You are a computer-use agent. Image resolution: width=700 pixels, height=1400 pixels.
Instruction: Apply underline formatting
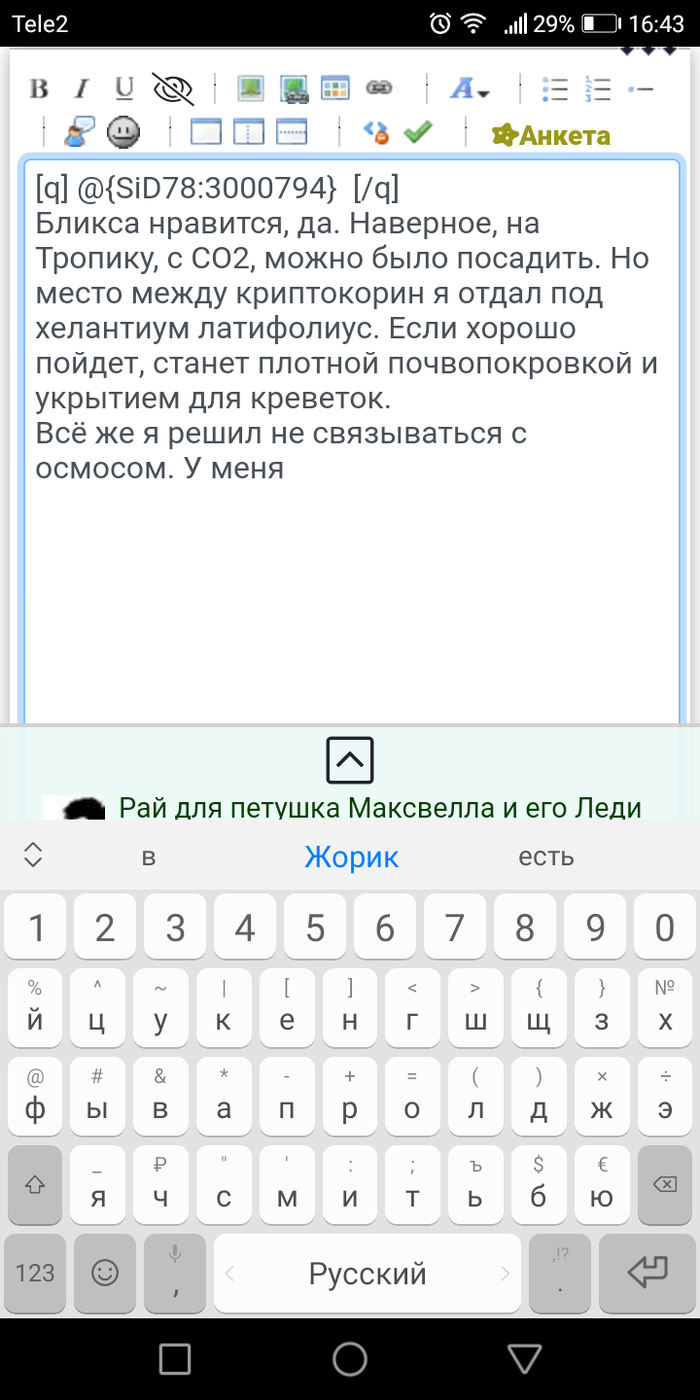tap(124, 89)
